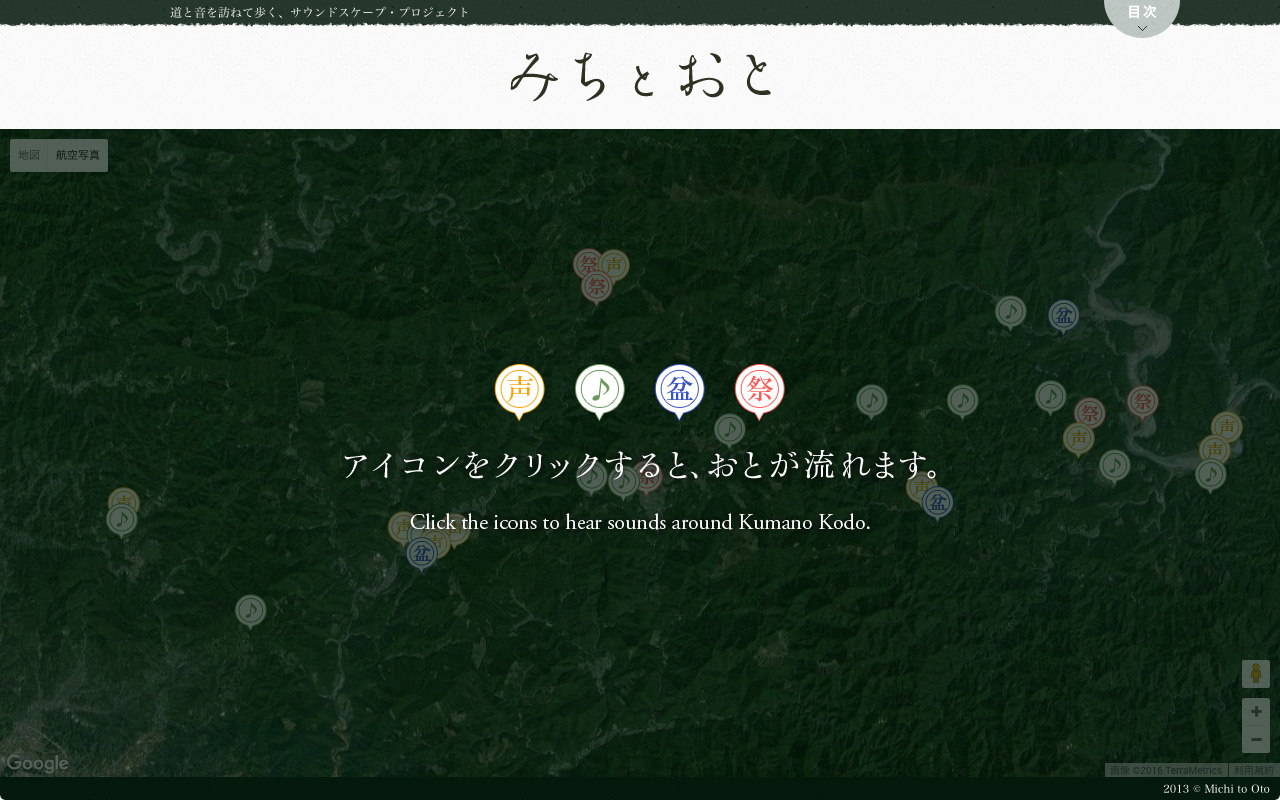
Task: Open the 目次 menu button
Action: click(x=1141, y=14)
